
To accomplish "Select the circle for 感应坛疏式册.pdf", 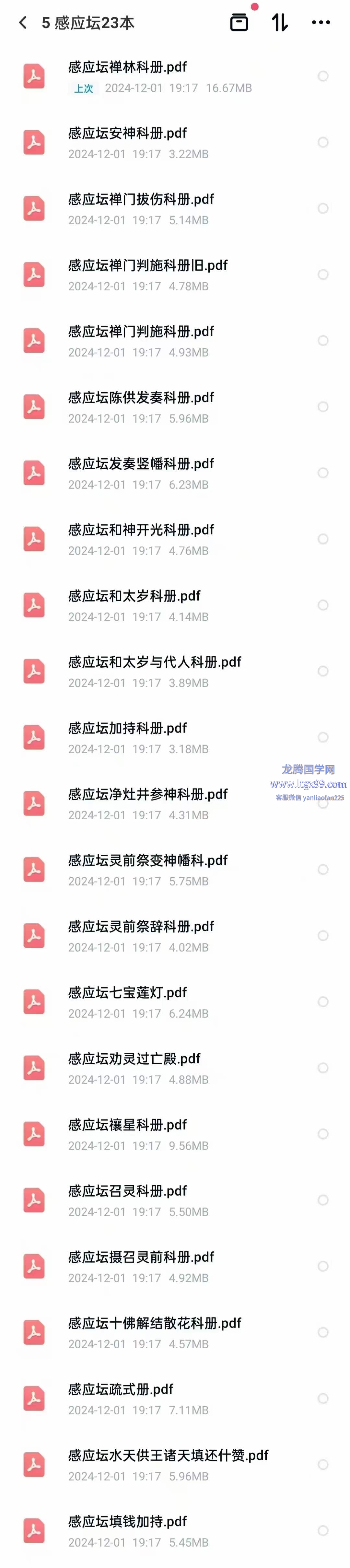I will click(323, 1399).
